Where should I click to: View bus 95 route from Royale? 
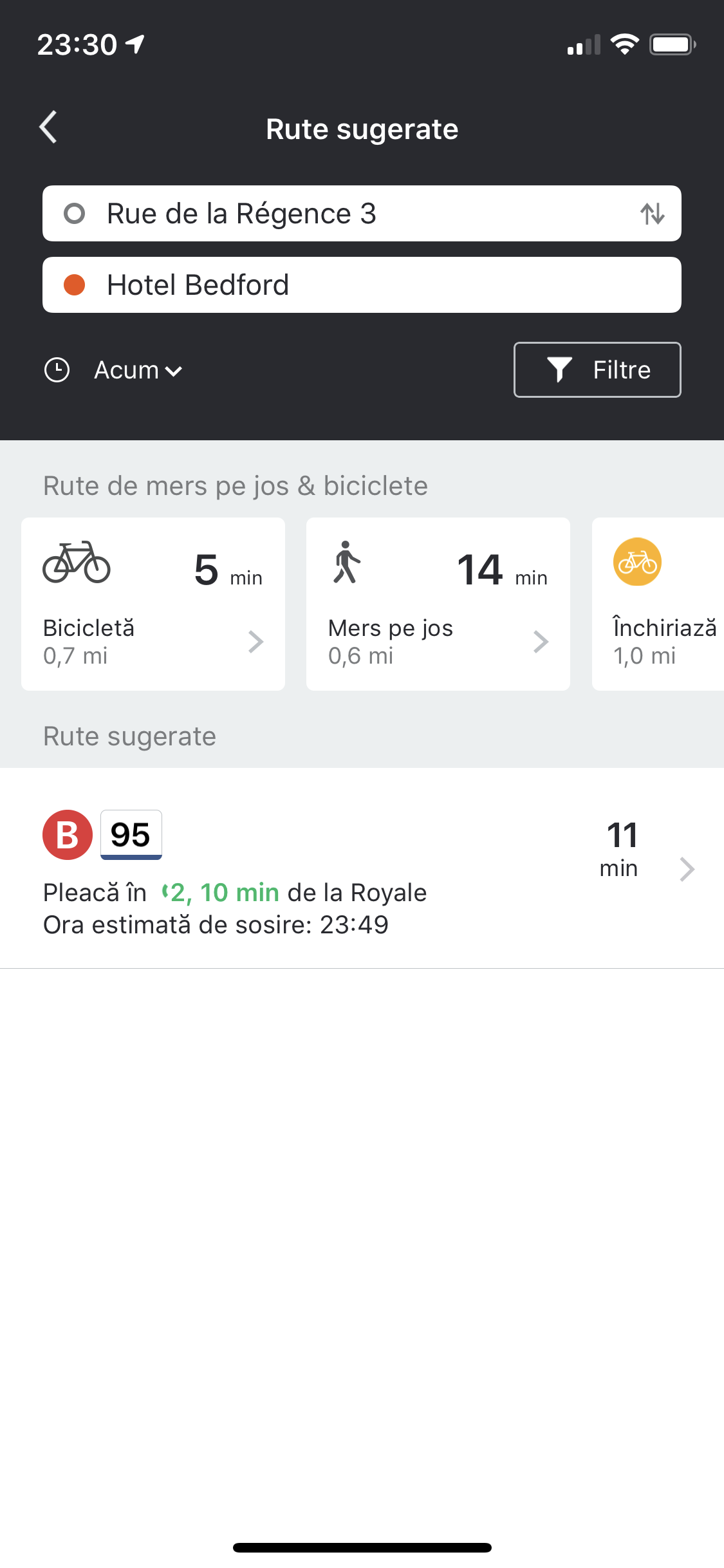pos(362,868)
